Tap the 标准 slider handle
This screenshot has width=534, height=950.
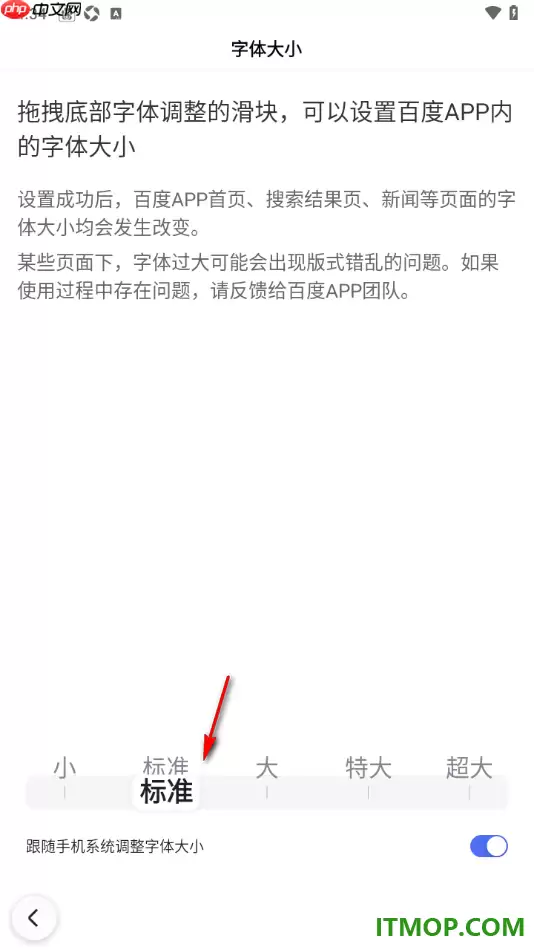click(x=166, y=792)
